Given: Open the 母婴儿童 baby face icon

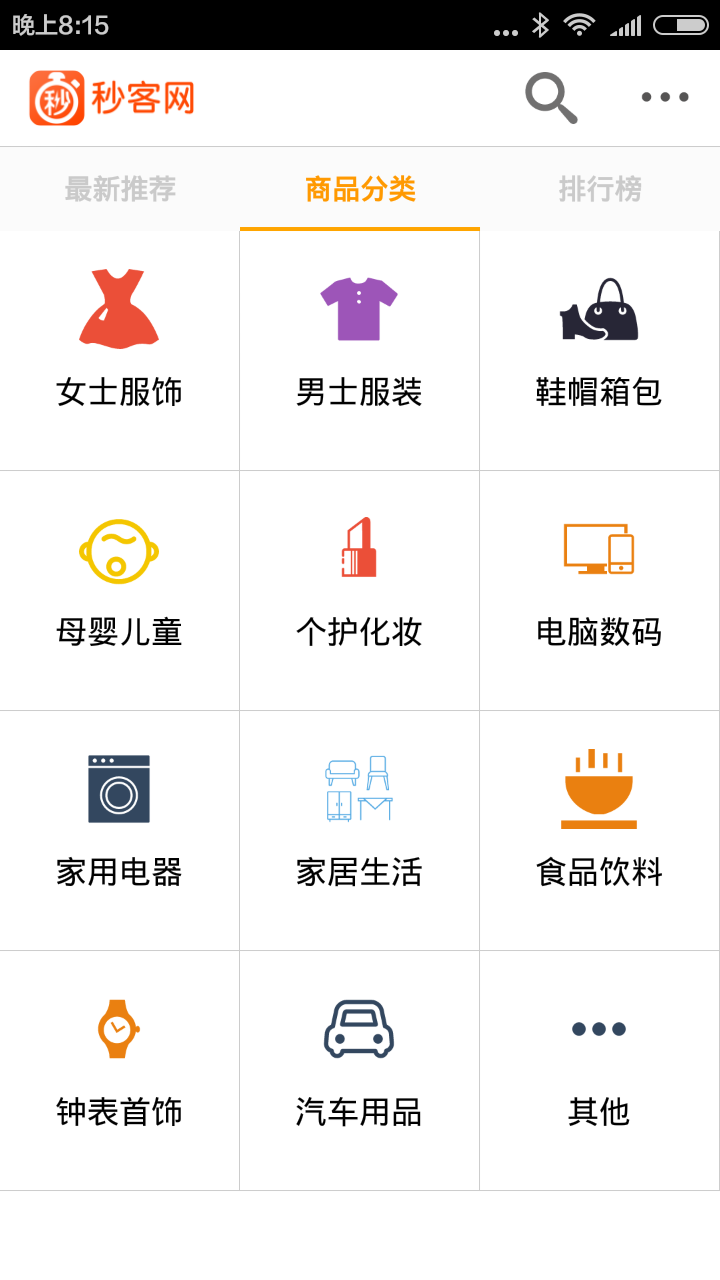Looking at the screenshot, I should 119,548.
